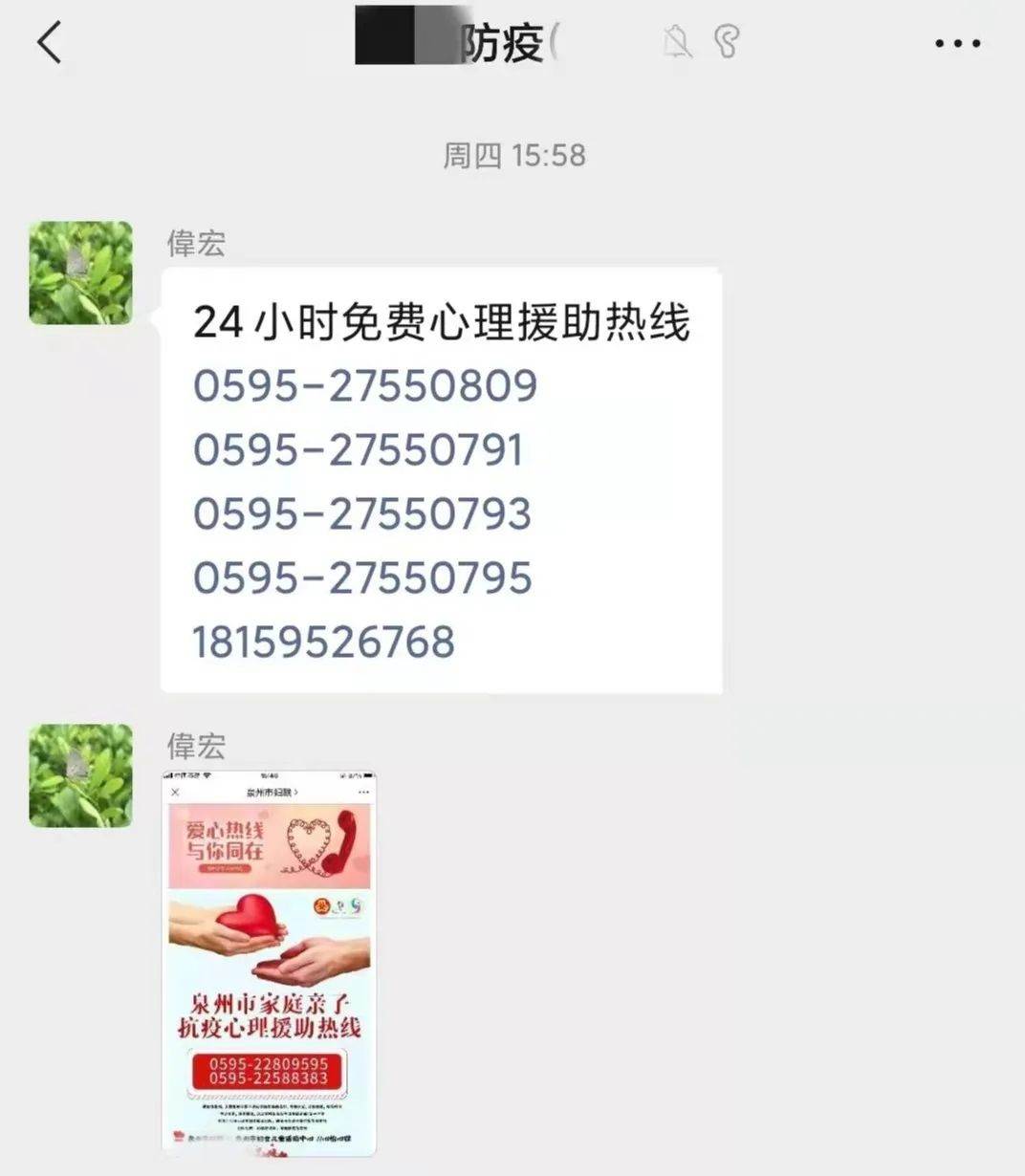Image resolution: width=1025 pixels, height=1176 pixels.
Task: View 偉宏's profile from first message avatar
Action: (x=81, y=273)
